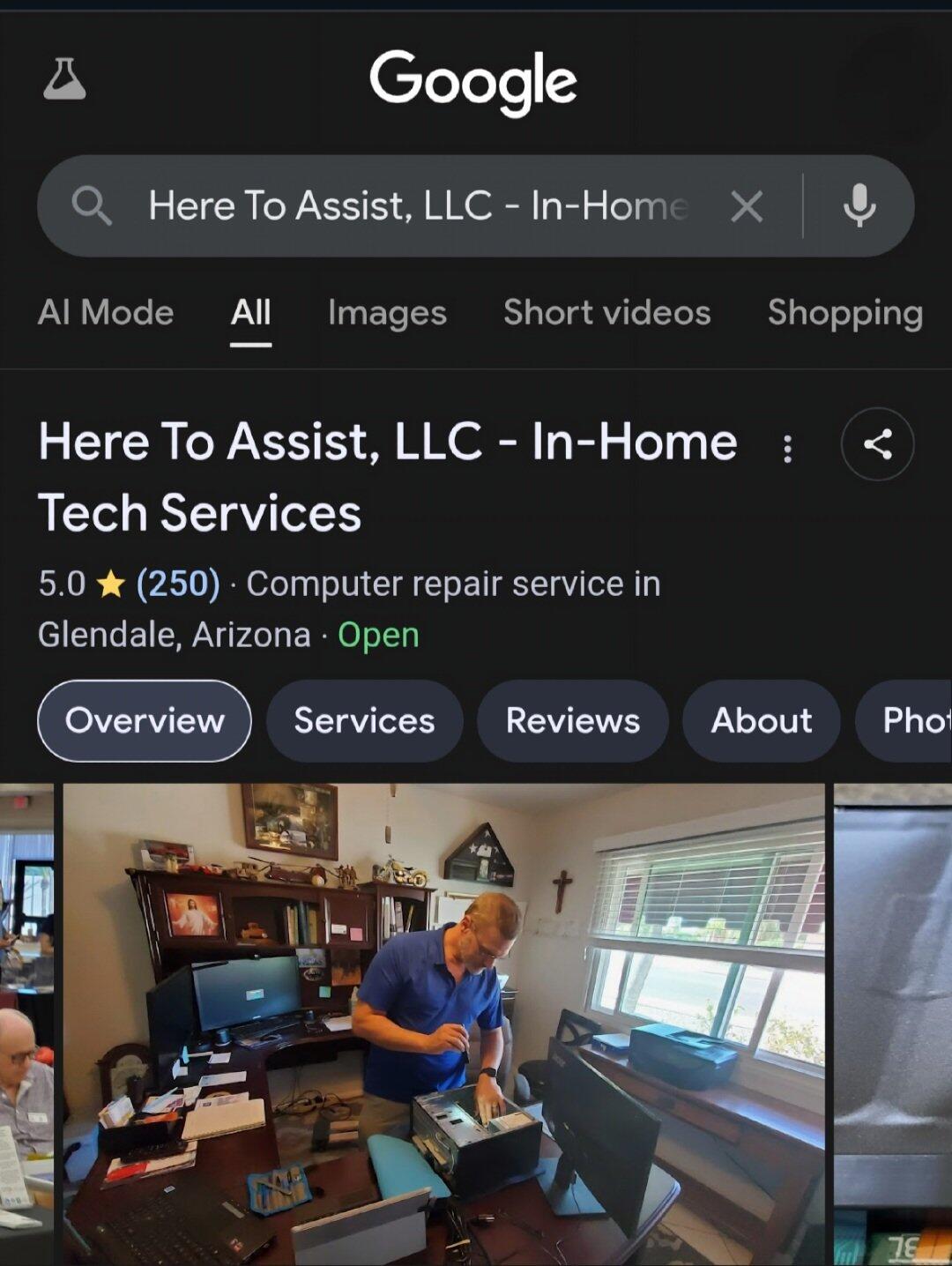Open Search Labs flask icon

(x=64, y=79)
